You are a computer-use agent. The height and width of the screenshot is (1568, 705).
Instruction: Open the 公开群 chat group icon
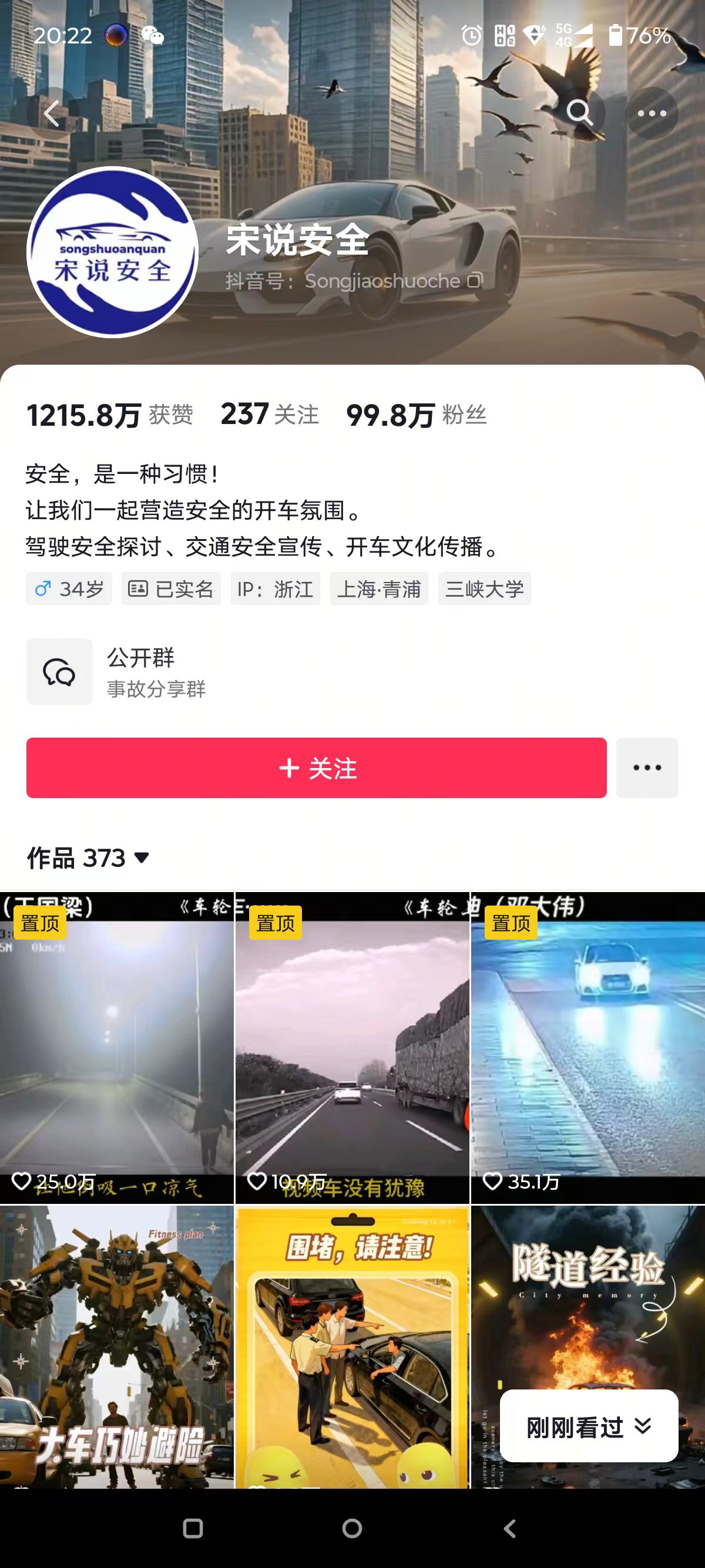tap(59, 671)
